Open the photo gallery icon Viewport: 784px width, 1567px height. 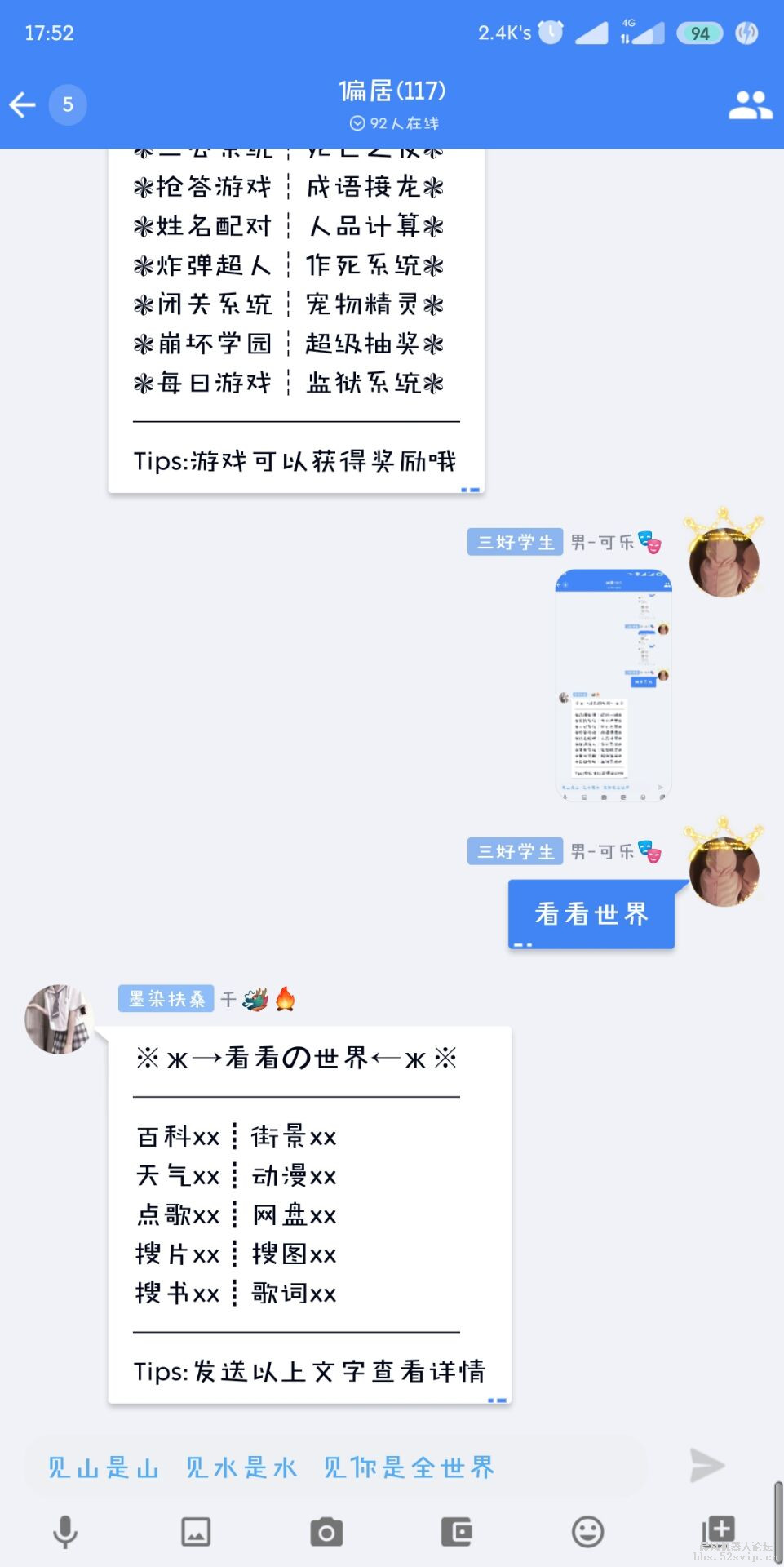tap(195, 1532)
